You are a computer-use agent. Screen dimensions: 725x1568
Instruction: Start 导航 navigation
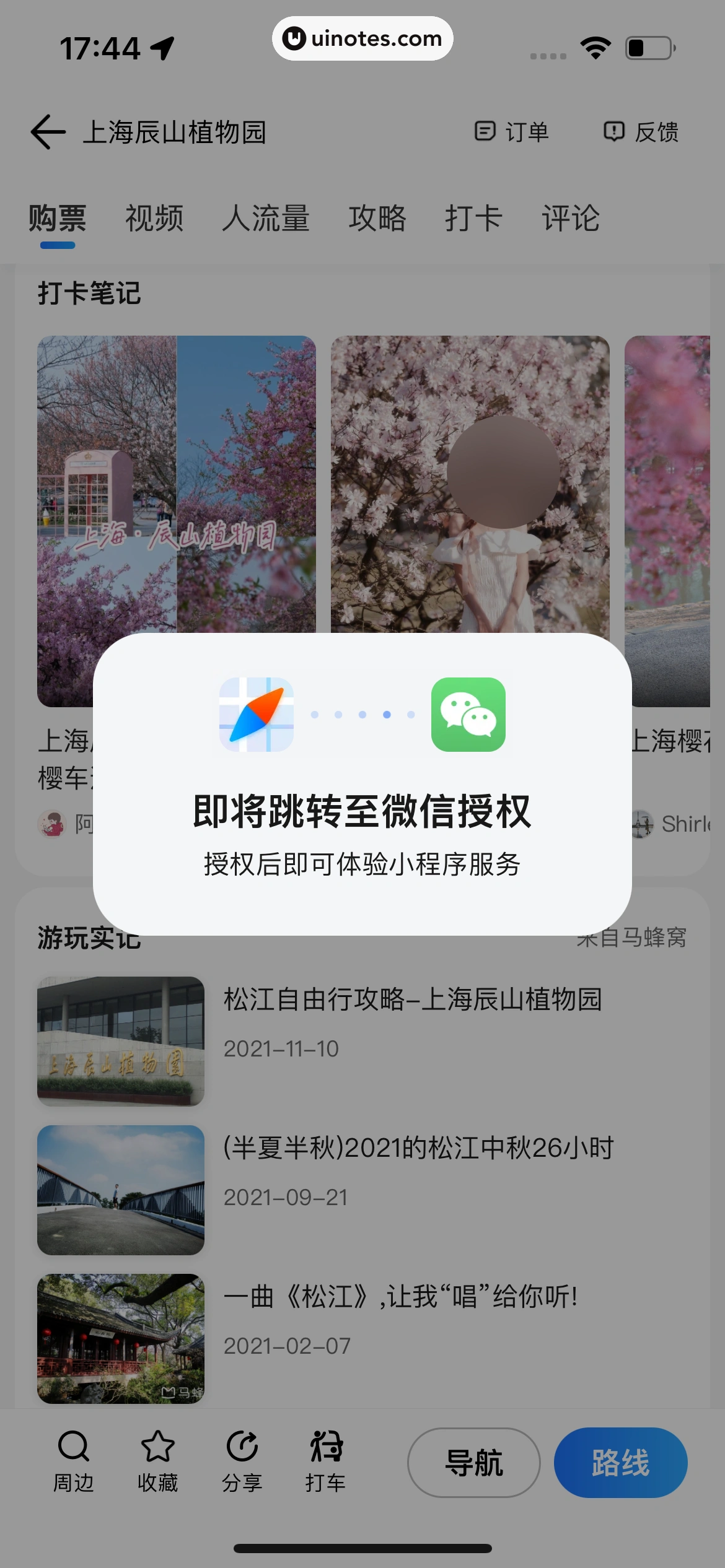473,1463
